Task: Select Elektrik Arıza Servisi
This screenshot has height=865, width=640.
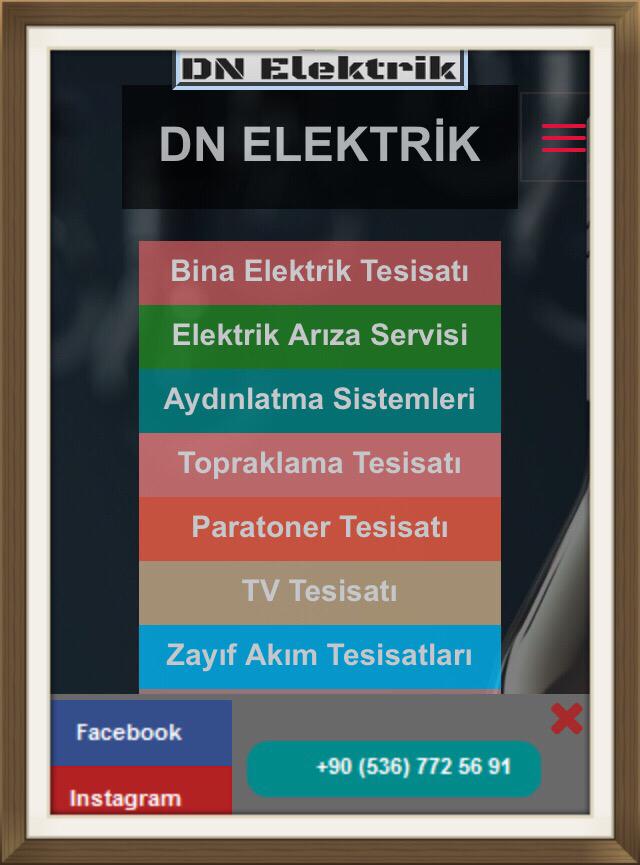Action: [319, 335]
